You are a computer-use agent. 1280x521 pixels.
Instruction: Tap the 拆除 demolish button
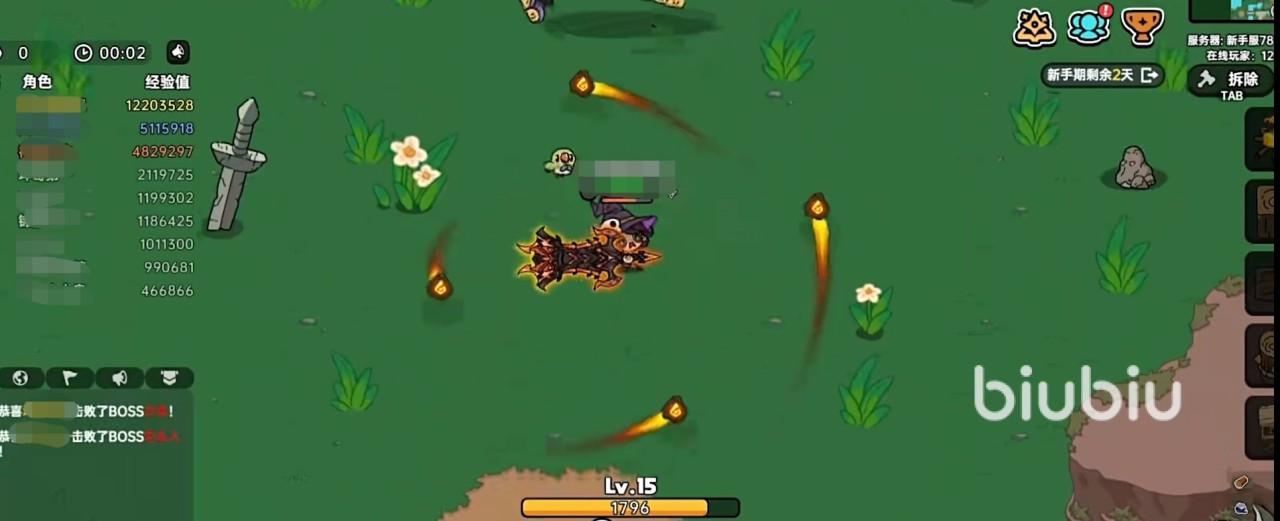pyautogui.click(x=1230, y=80)
